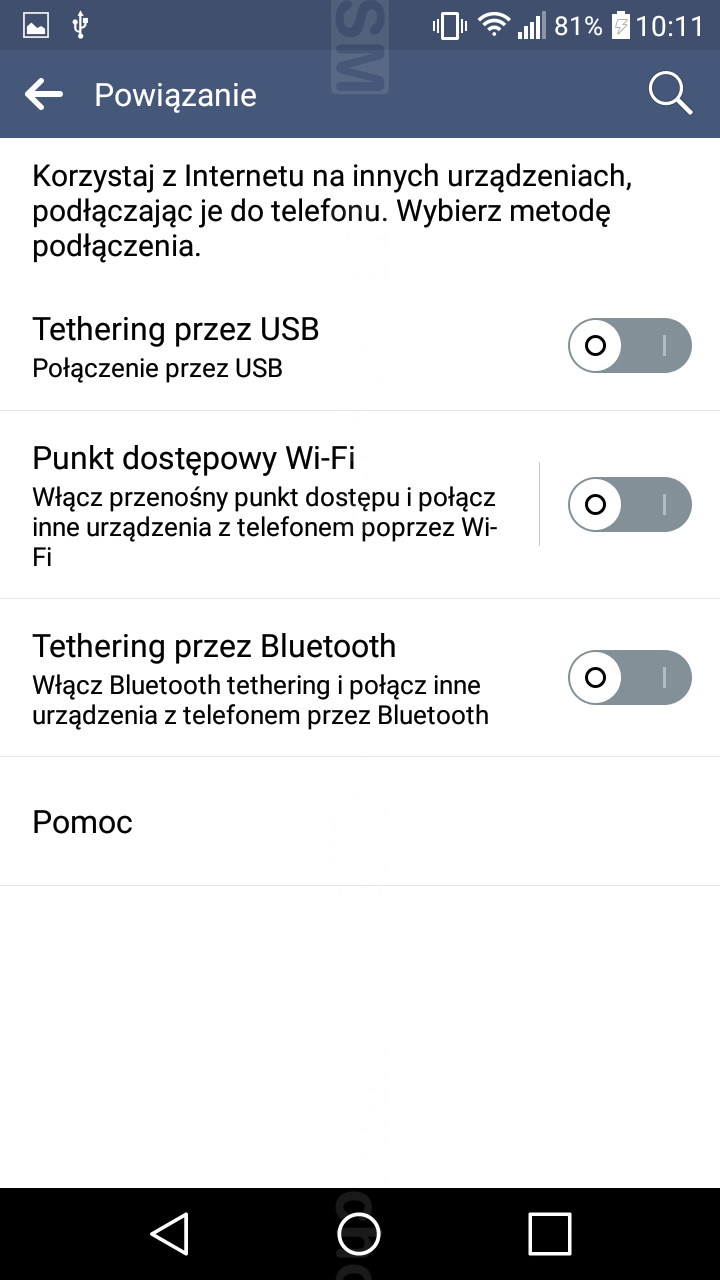Viewport: 720px width, 1280px height.
Task: Open the Pomoc help row
Action: pyautogui.click(x=360, y=822)
